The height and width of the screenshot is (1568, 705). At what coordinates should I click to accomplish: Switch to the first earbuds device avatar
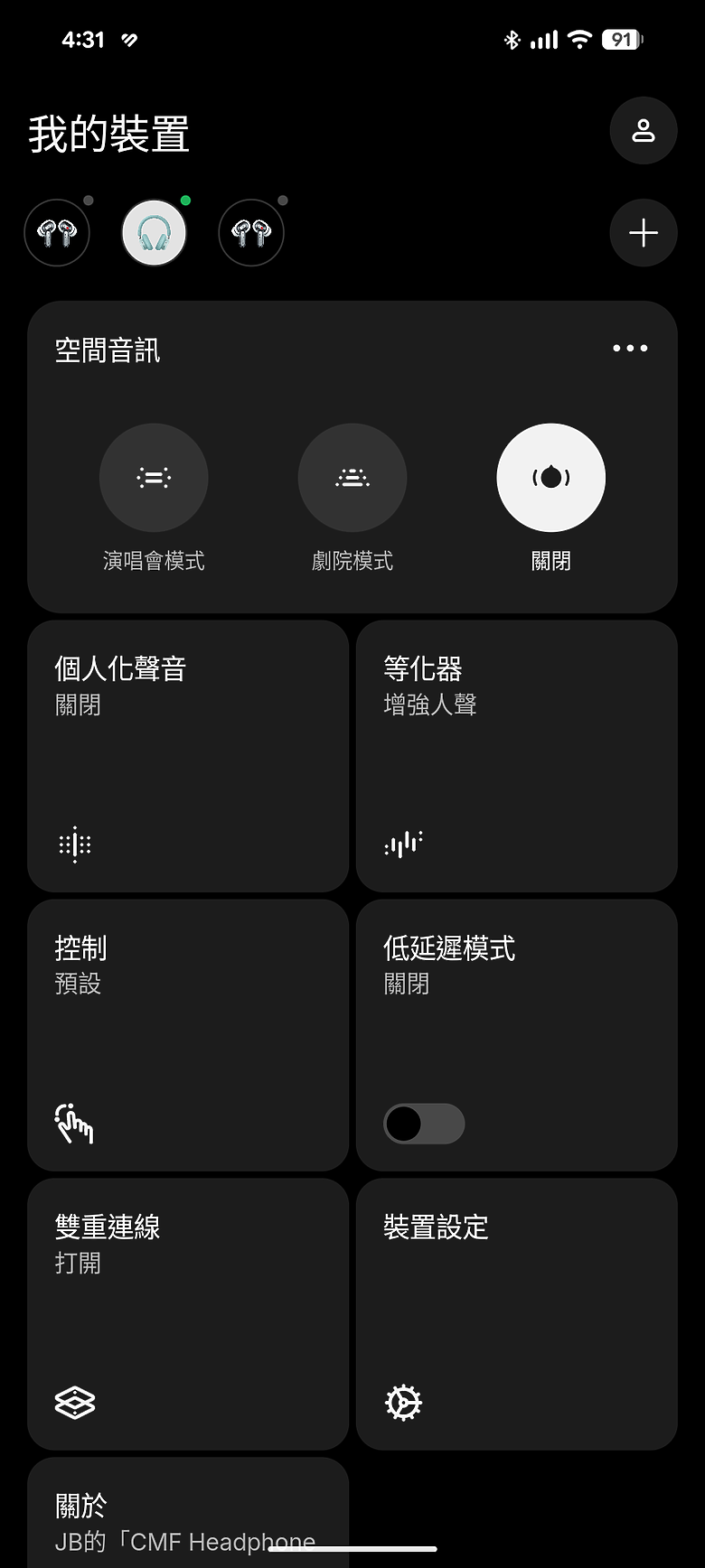[x=57, y=232]
